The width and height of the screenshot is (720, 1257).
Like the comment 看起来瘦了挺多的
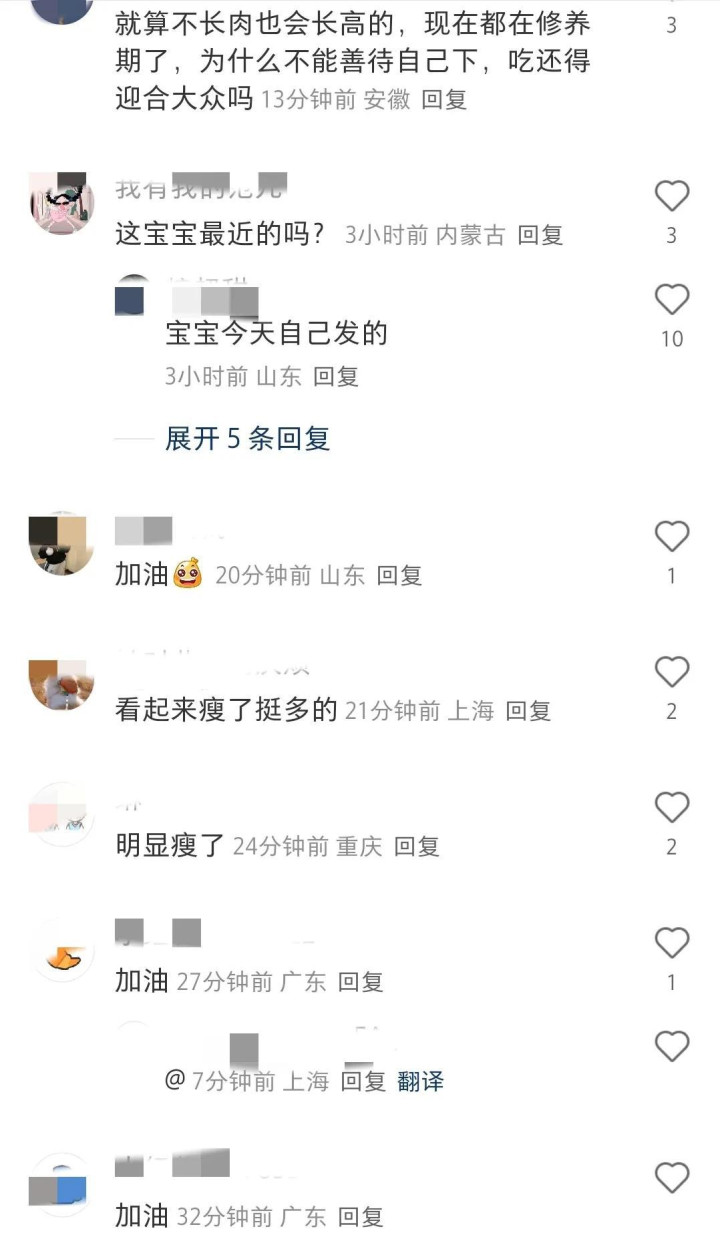(671, 672)
